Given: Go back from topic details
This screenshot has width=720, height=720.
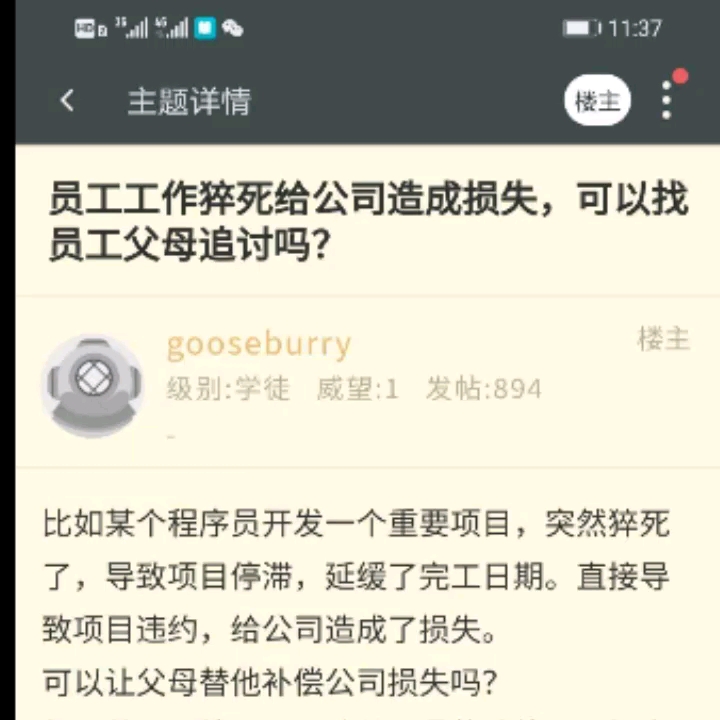Looking at the screenshot, I should point(67,101).
